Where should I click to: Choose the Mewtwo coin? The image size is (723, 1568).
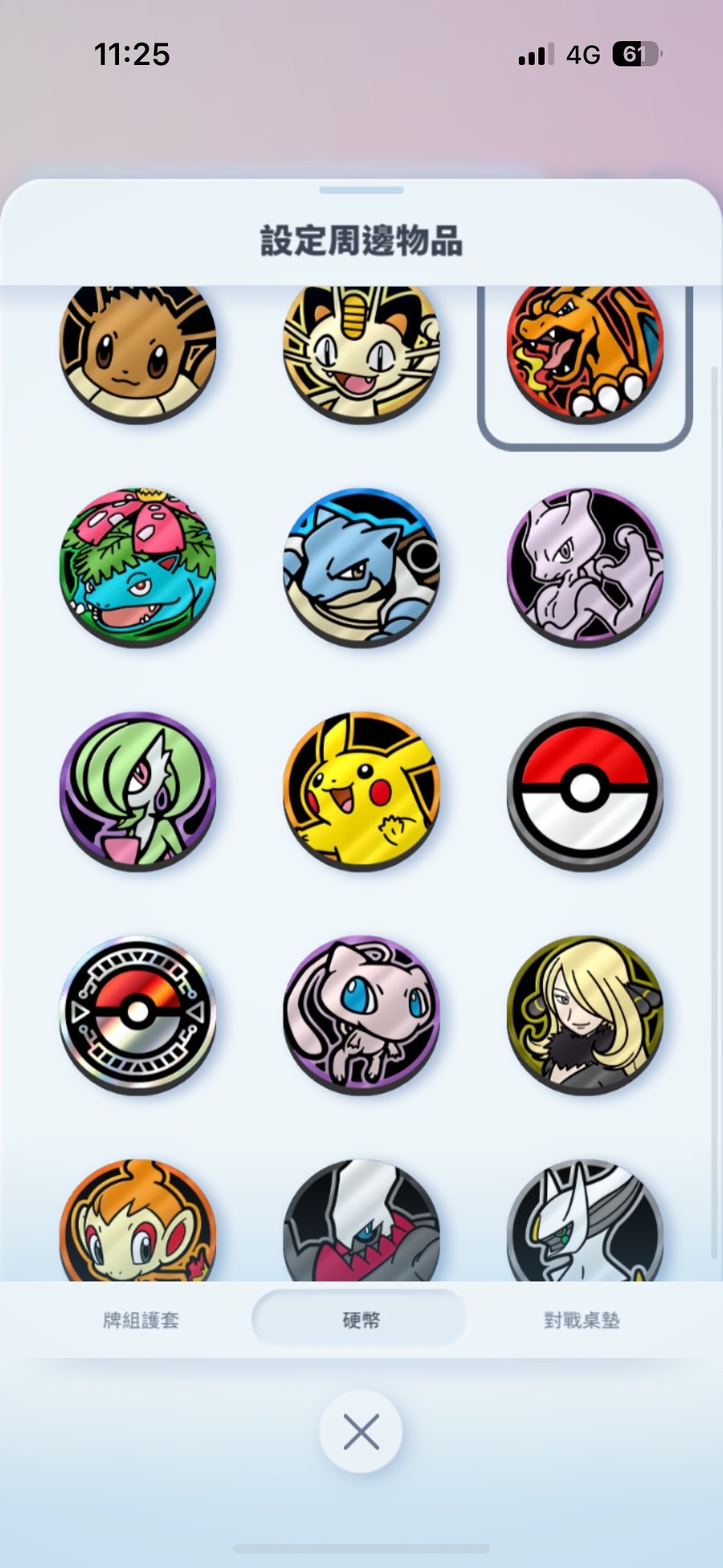pyautogui.click(x=585, y=567)
